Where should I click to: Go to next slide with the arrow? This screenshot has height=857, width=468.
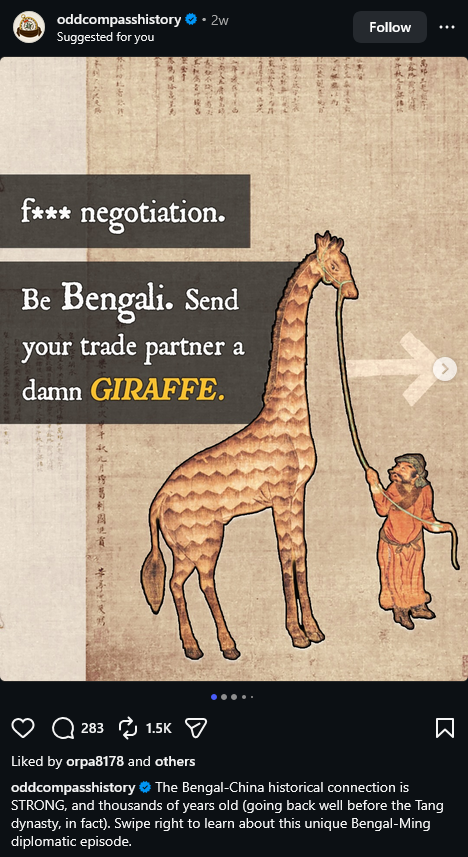445,369
